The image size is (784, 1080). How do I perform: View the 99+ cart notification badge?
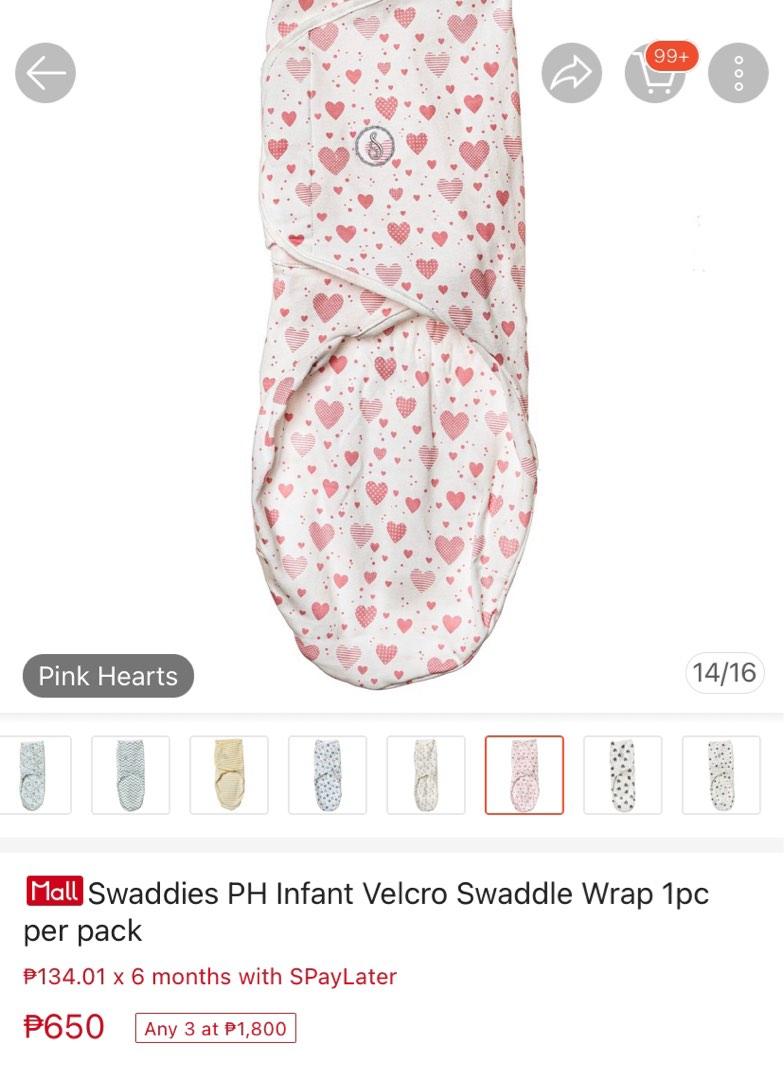click(672, 57)
